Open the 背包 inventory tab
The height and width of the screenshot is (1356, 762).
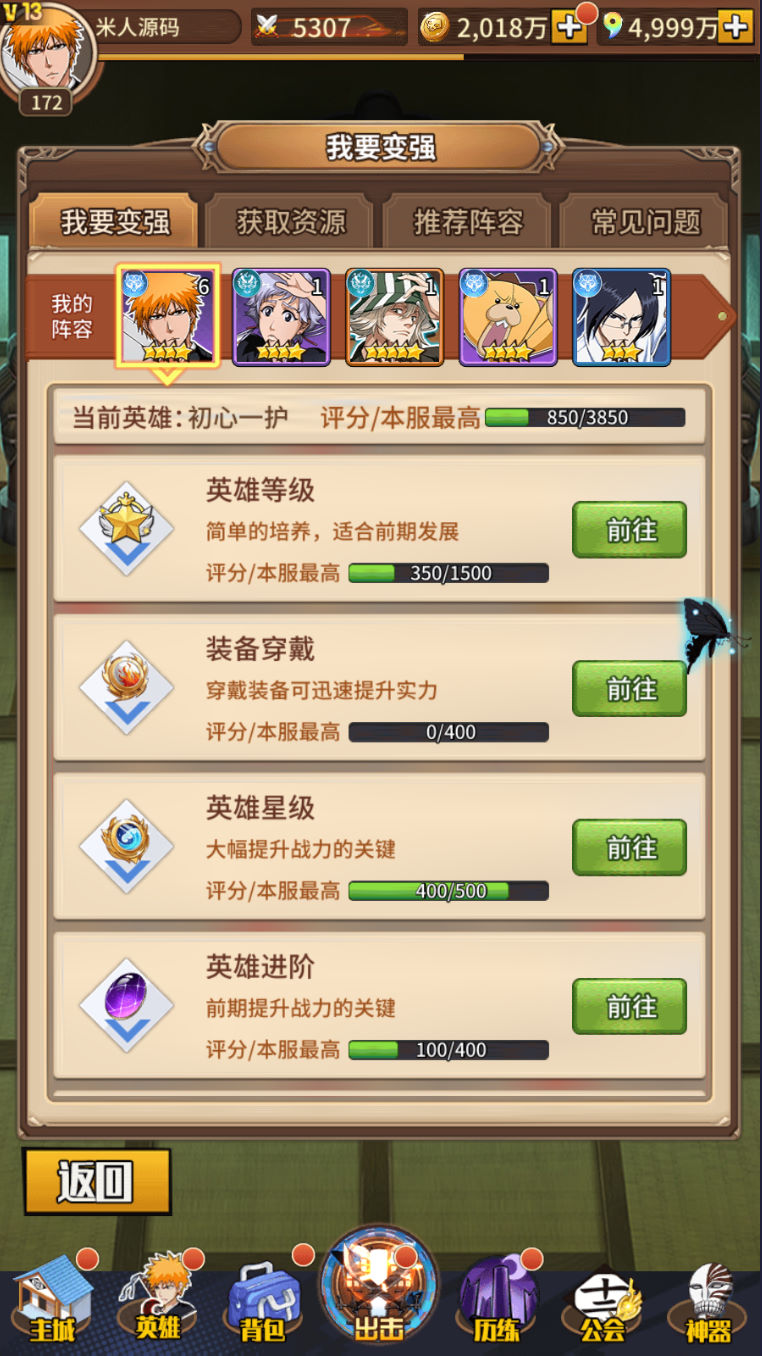coord(262,1300)
